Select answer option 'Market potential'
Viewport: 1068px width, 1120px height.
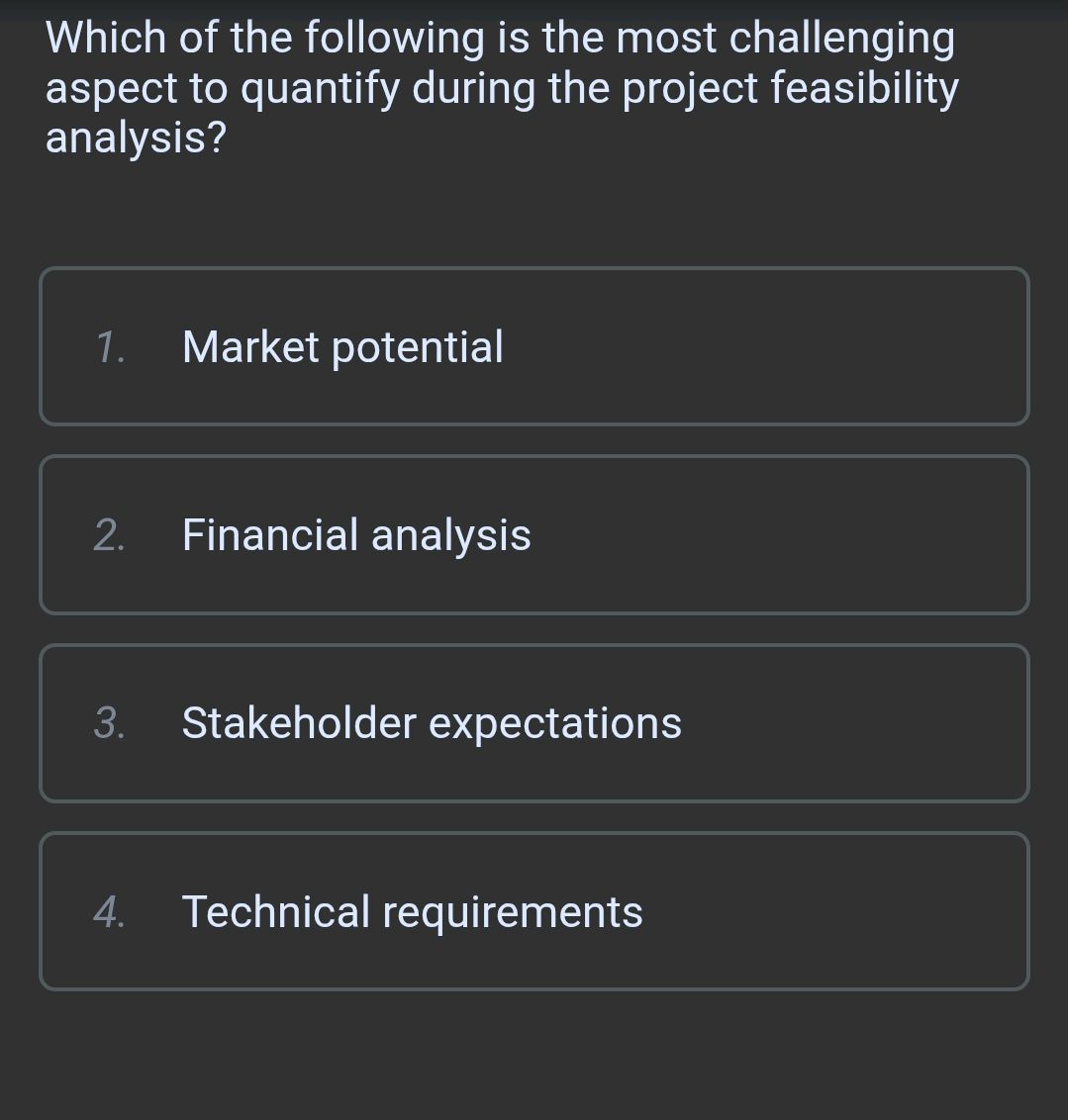(534, 345)
